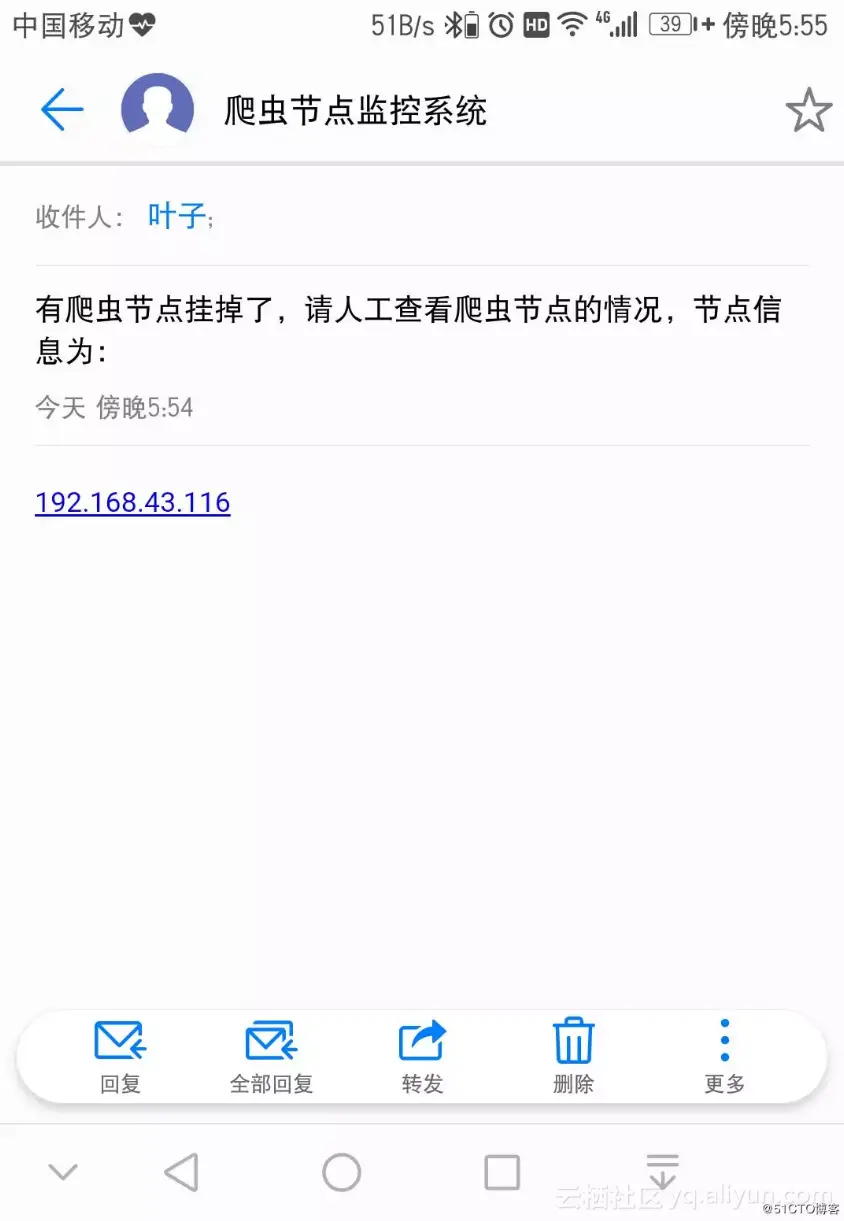Tap the recipient 叶子 to expand contact details
Screen dimensions: 844x1221
(176, 216)
